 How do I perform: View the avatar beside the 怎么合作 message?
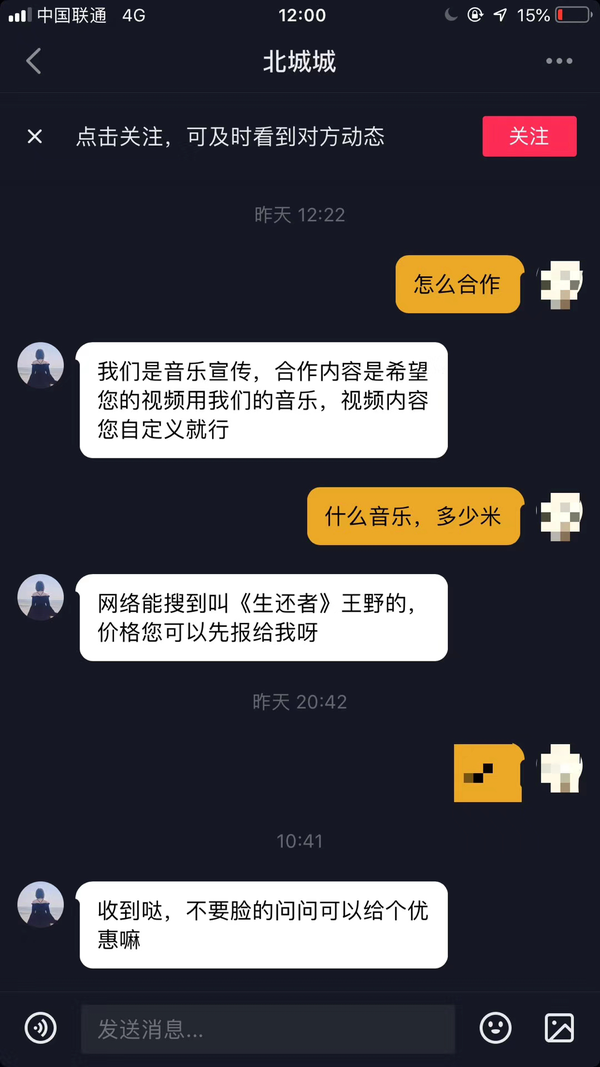point(561,285)
